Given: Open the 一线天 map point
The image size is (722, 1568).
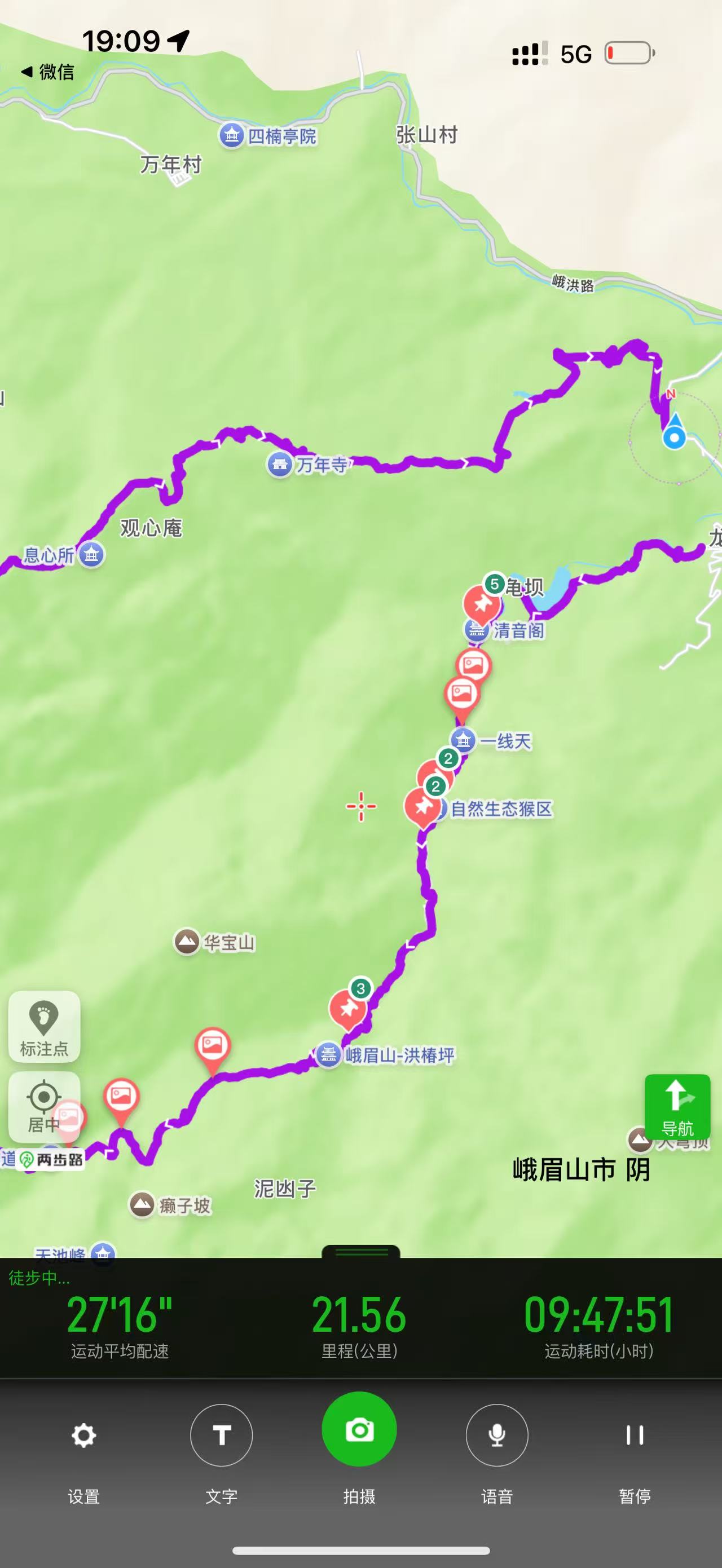Looking at the screenshot, I should (463, 740).
